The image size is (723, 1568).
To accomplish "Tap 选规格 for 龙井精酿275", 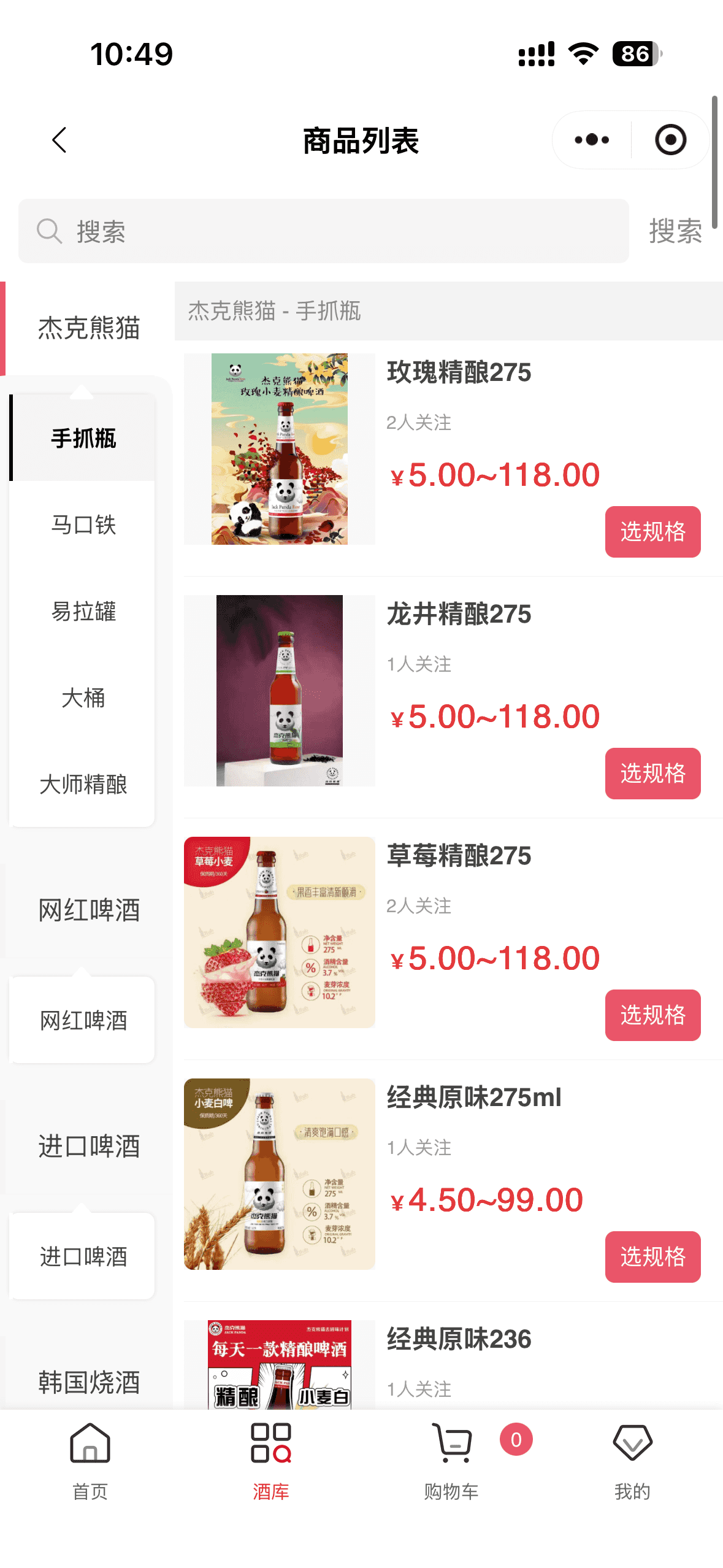I will [x=652, y=774].
